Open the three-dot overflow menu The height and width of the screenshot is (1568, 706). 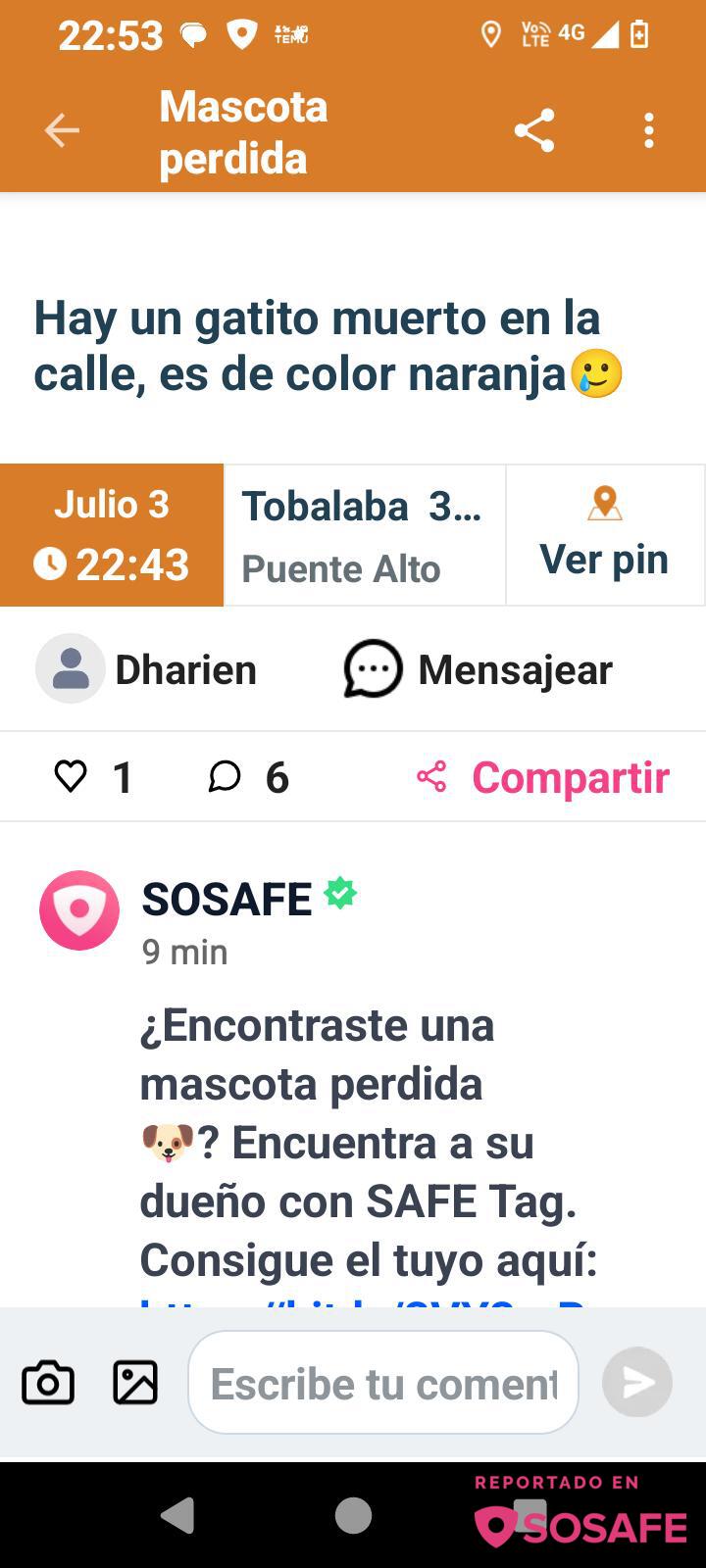coord(648,130)
